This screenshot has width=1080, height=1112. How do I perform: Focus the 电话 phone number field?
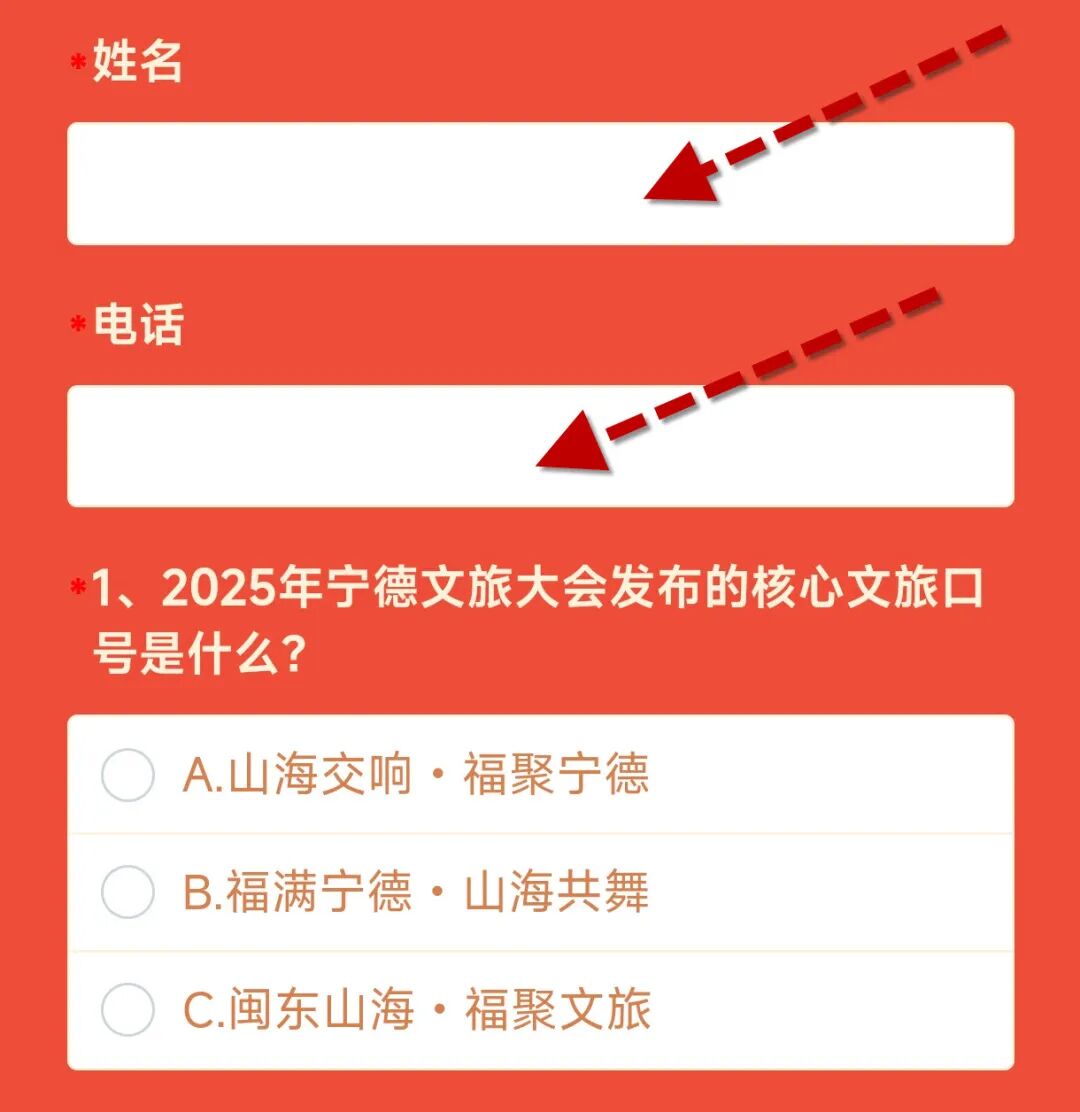pos(540,446)
